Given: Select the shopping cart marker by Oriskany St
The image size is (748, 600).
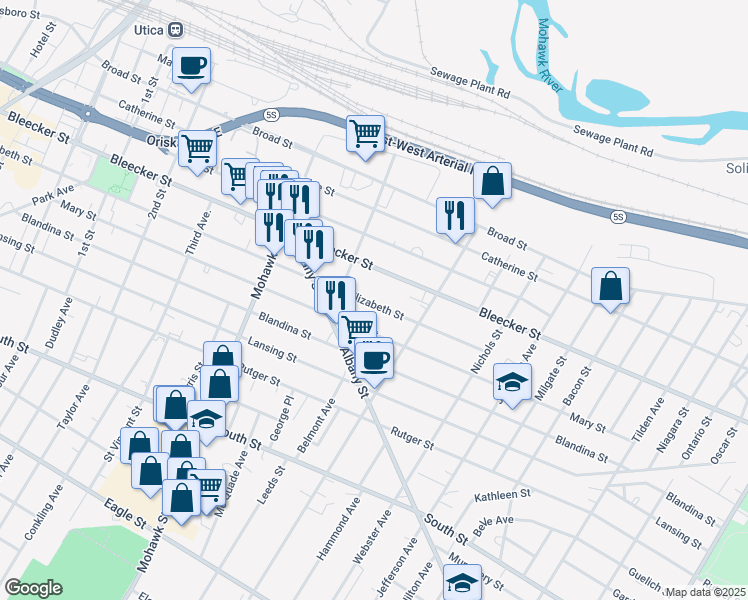Looking at the screenshot, I should point(198,149).
